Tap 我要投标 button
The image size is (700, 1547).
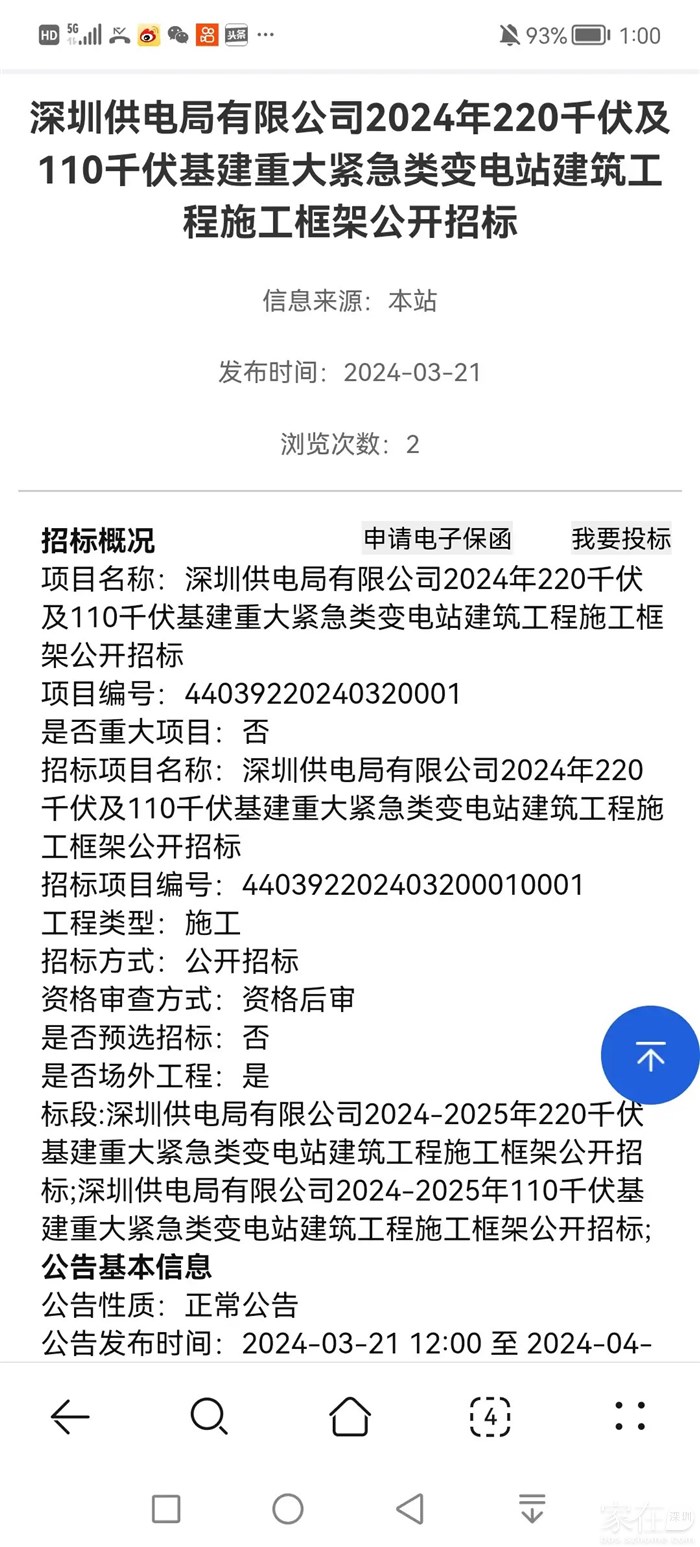click(x=620, y=539)
